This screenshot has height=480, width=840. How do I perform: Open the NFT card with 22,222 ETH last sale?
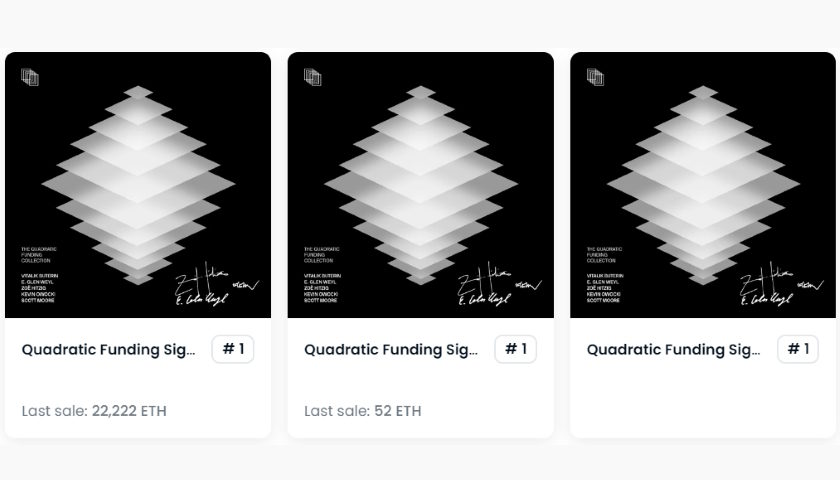click(138, 186)
